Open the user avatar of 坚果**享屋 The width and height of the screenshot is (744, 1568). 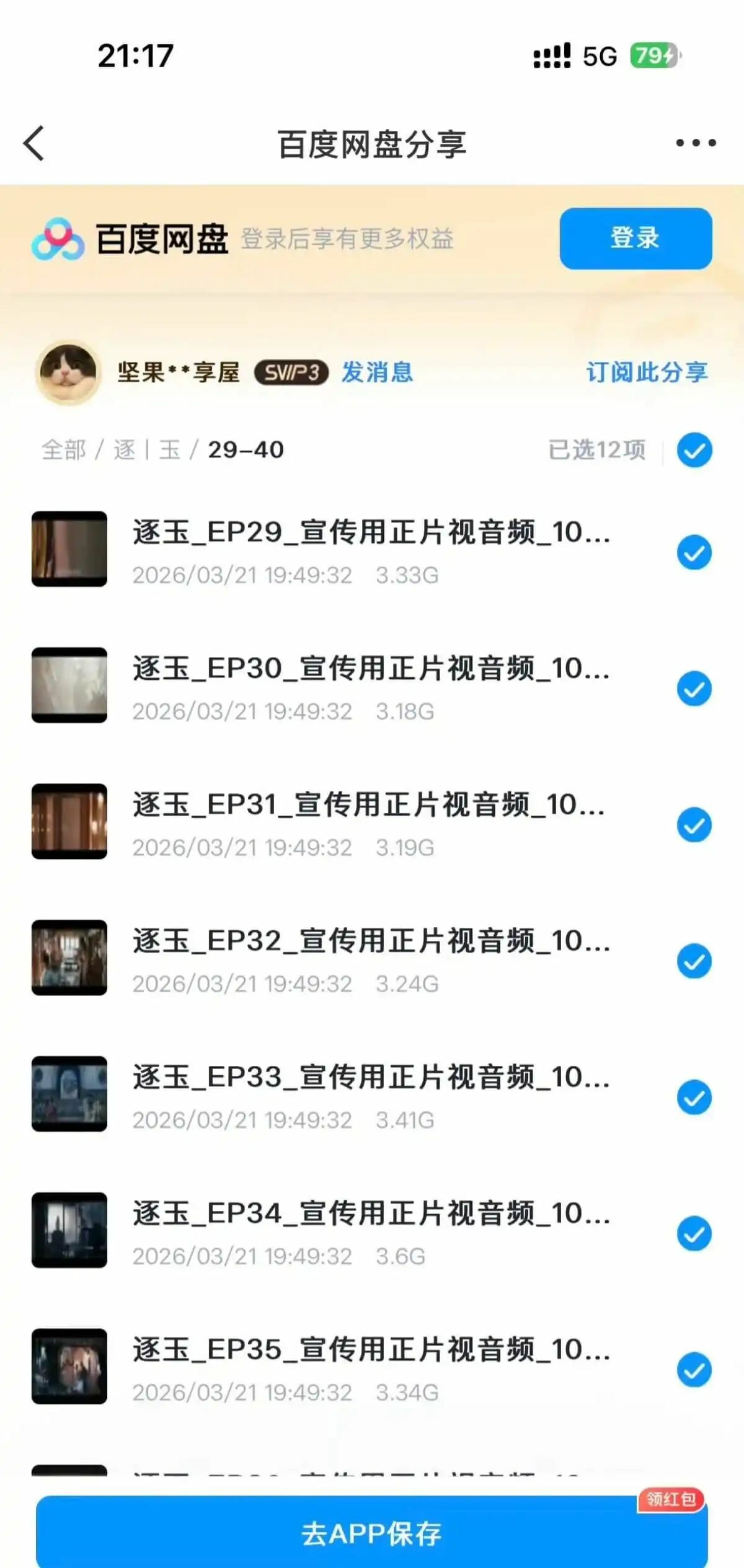pos(68,372)
